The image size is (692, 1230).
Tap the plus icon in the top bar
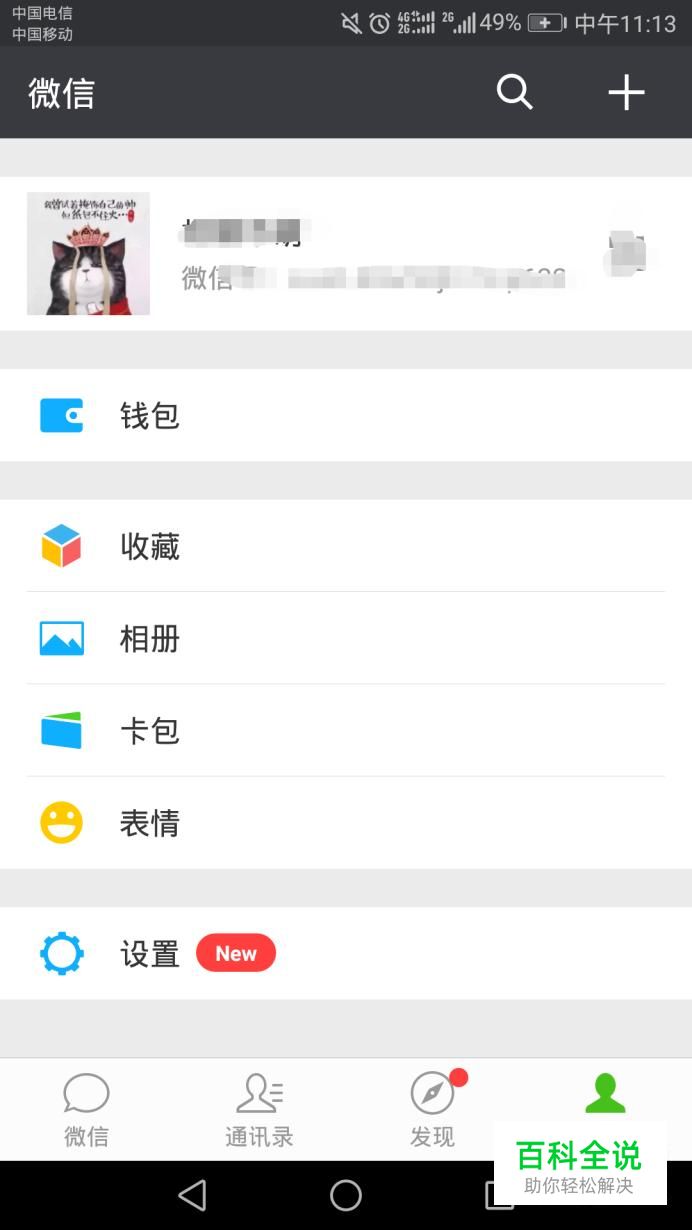click(626, 93)
